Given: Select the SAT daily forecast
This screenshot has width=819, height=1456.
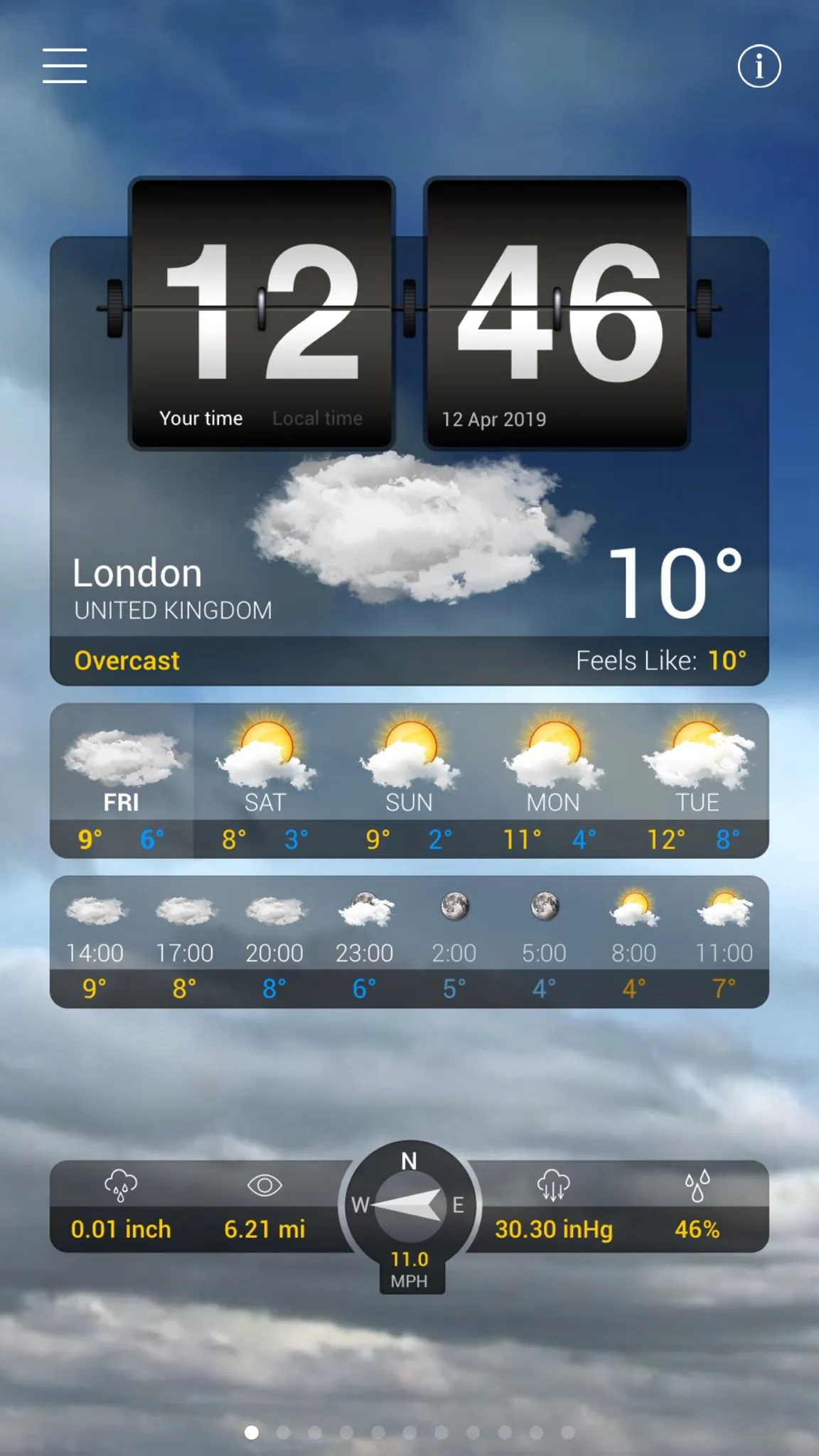Looking at the screenshot, I should pos(265,781).
